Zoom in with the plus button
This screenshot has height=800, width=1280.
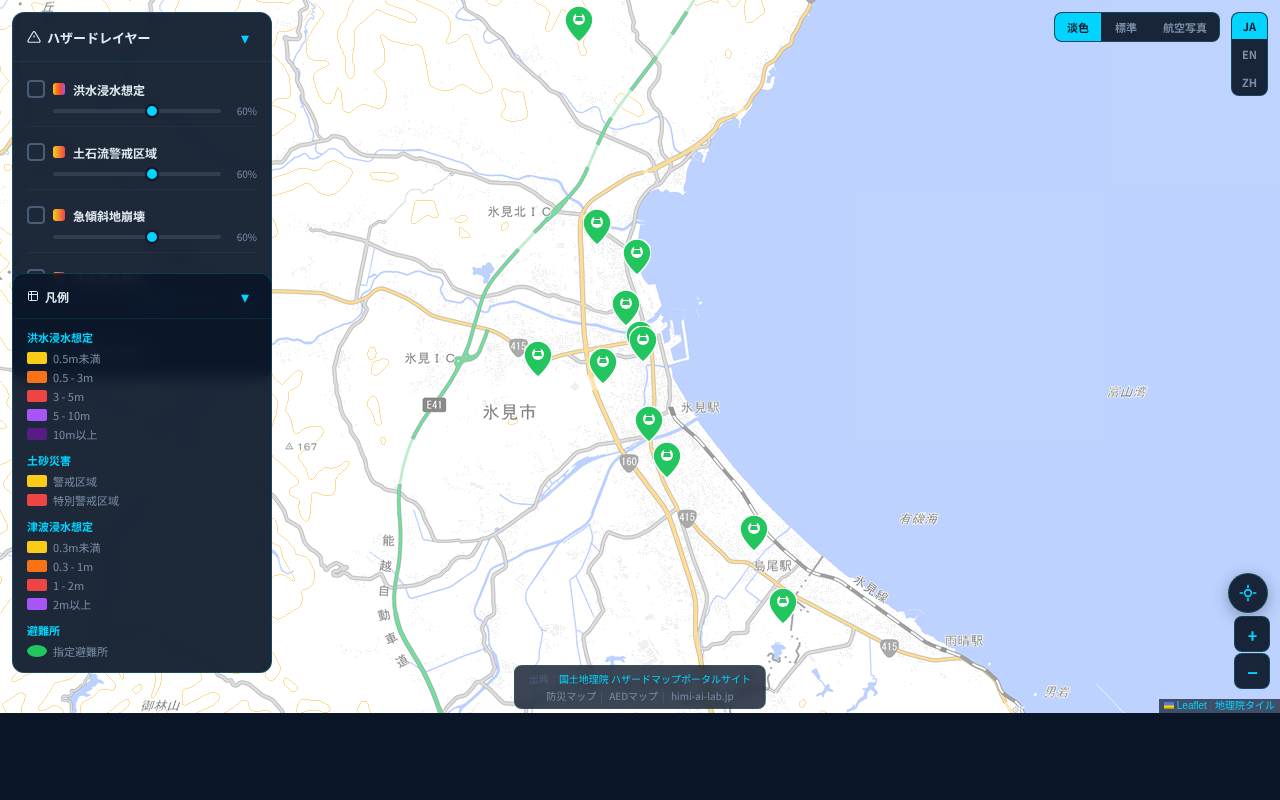coord(1252,635)
